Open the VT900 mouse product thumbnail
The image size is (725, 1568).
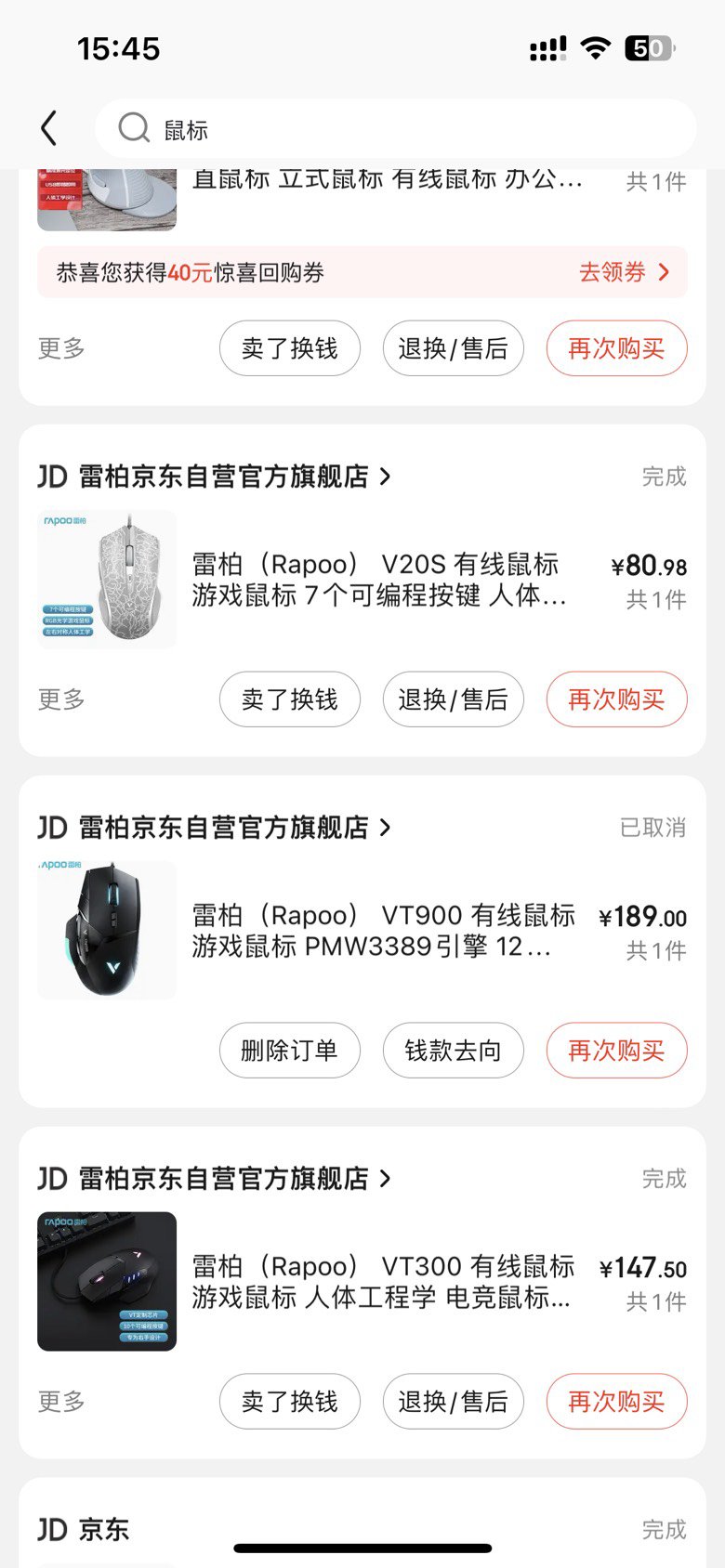107,930
